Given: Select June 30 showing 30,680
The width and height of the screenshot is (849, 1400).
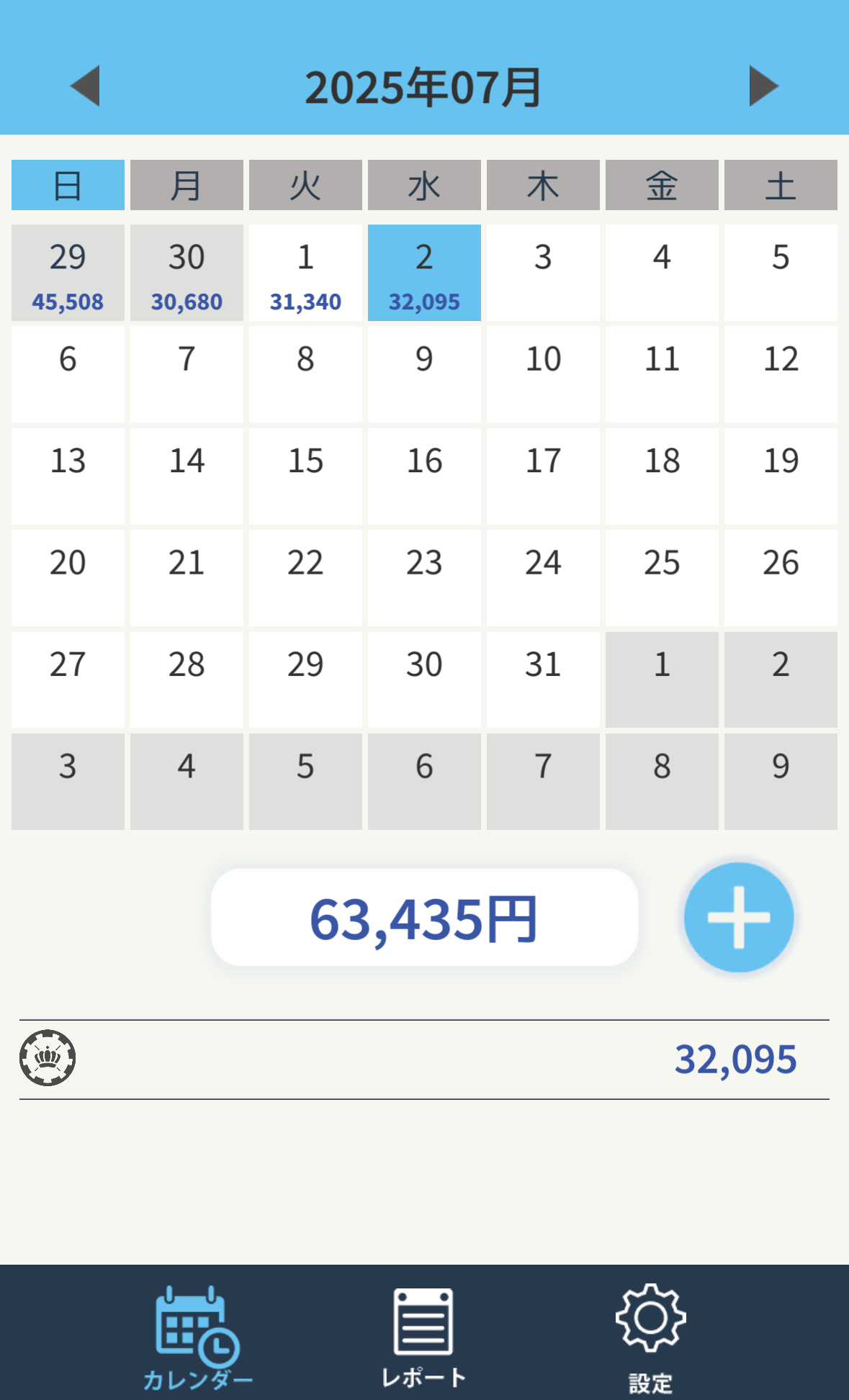Looking at the screenshot, I should (187, 273).
